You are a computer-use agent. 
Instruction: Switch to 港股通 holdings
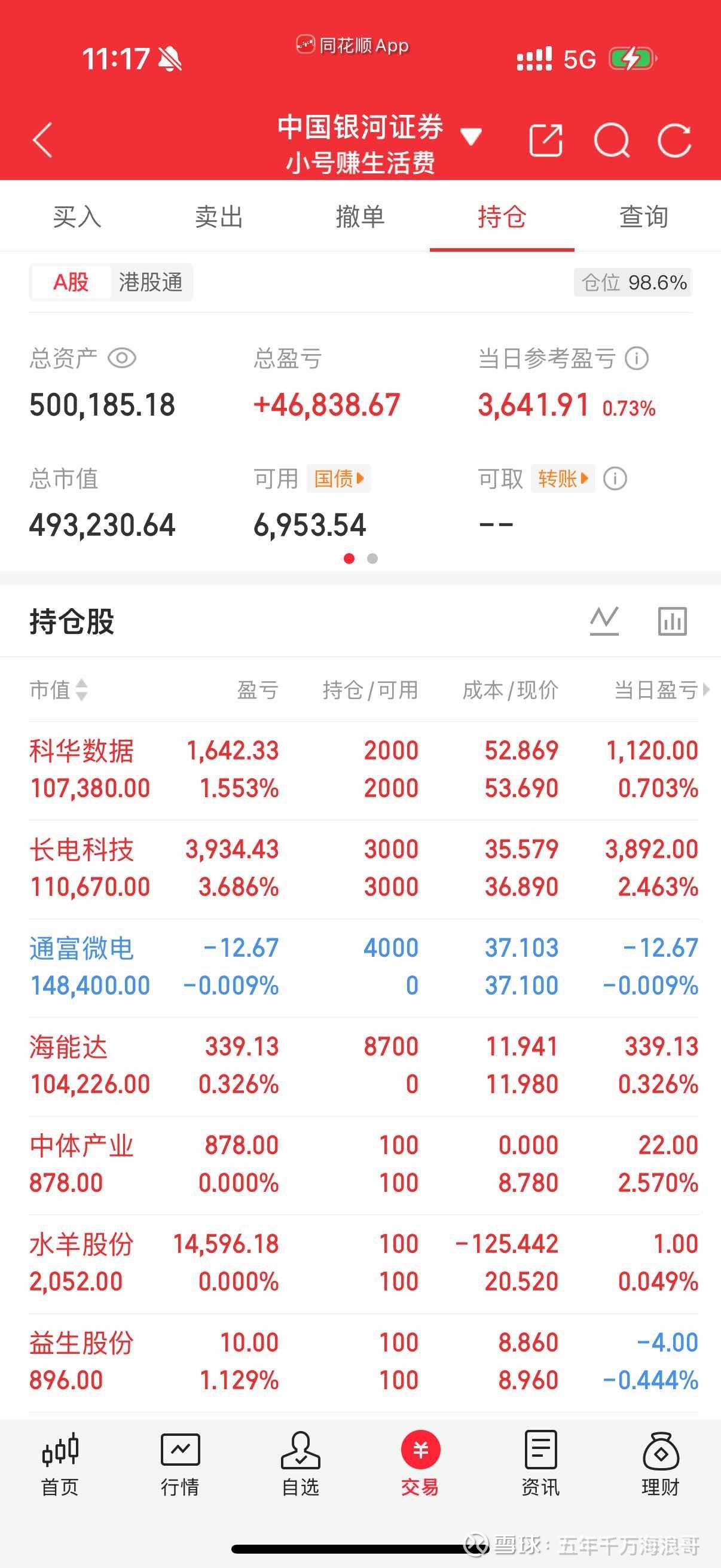click(x=150, y=282)
